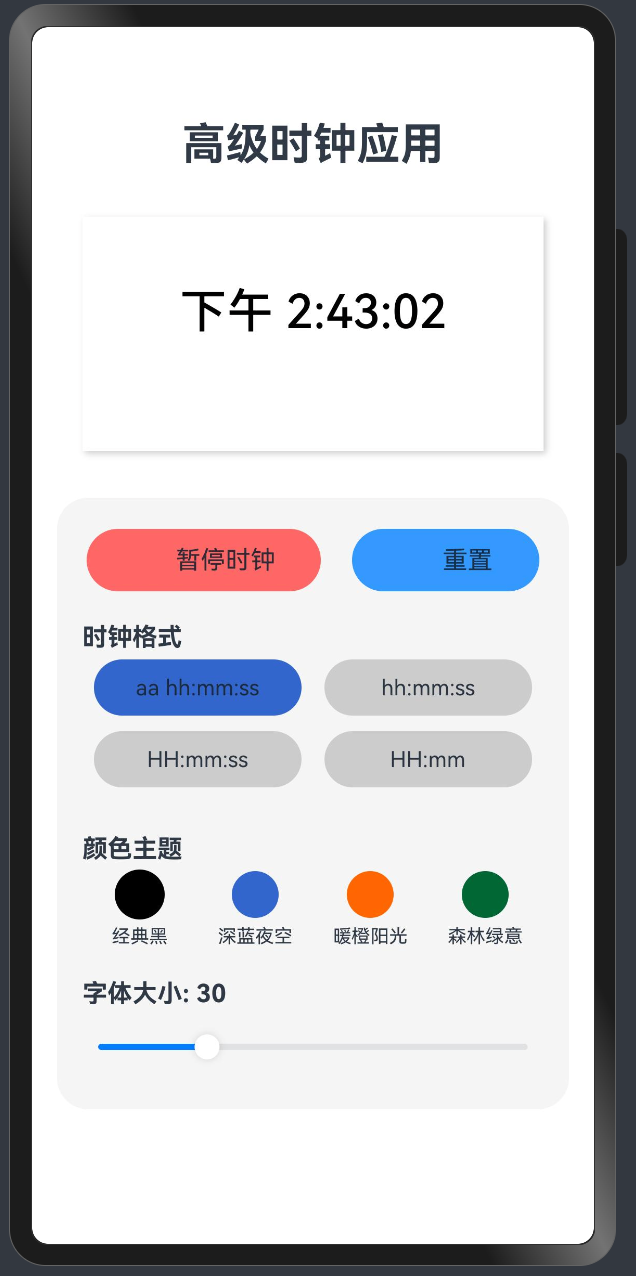Image resolution: width=636 pixels, height=1276 pixels.
Task: Switch to HH:mm:ss format
Action: point(198,760)
